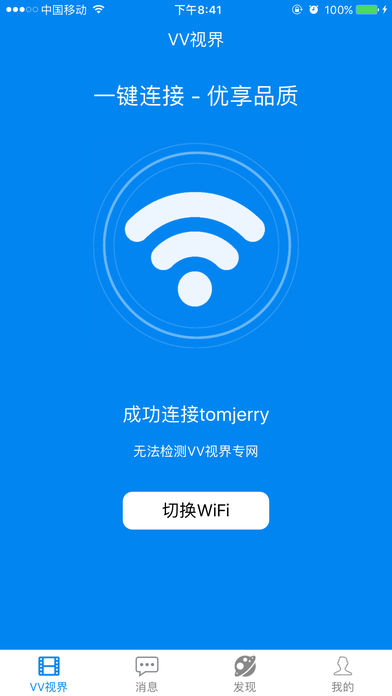Open the 发现 tab

[x=245, y=674]
